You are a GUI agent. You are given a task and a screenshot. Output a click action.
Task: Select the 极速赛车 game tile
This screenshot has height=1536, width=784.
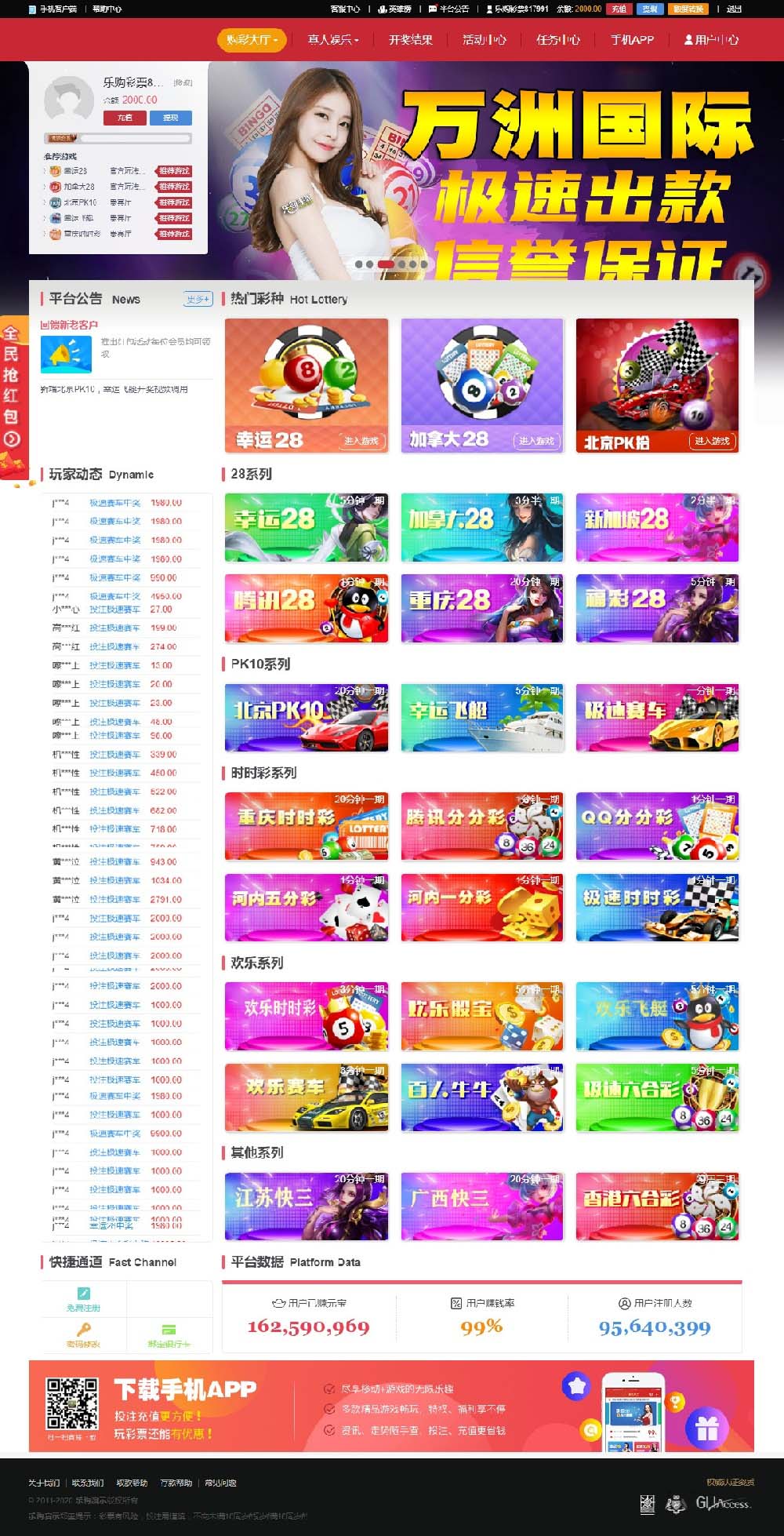657,717
